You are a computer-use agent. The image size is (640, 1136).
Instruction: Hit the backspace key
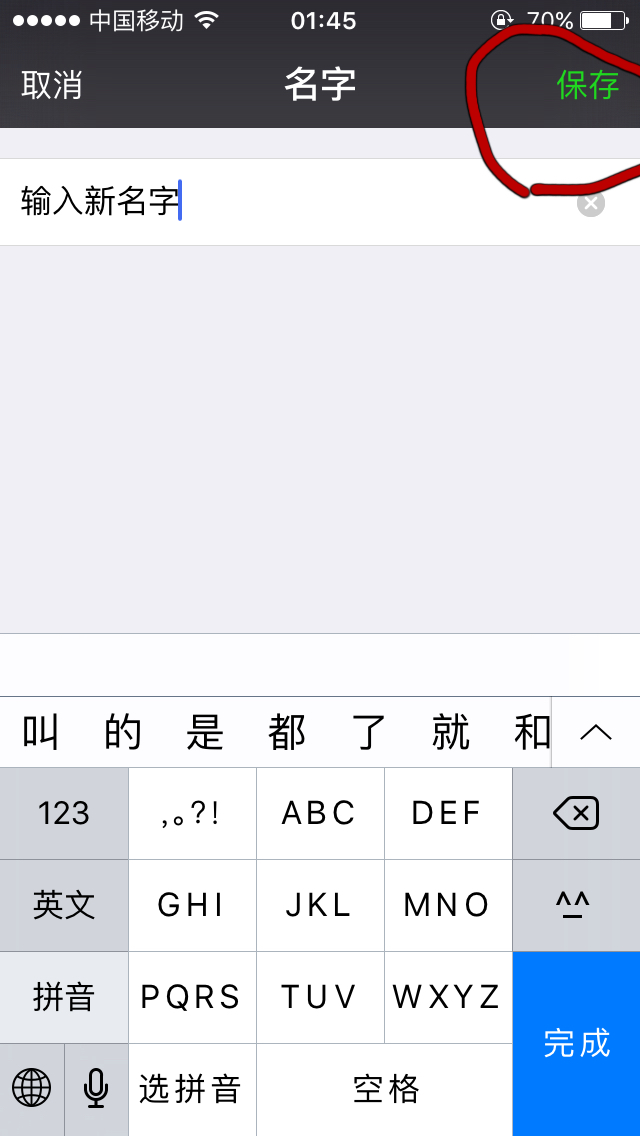pyautogui.click(x=576, y=814)
